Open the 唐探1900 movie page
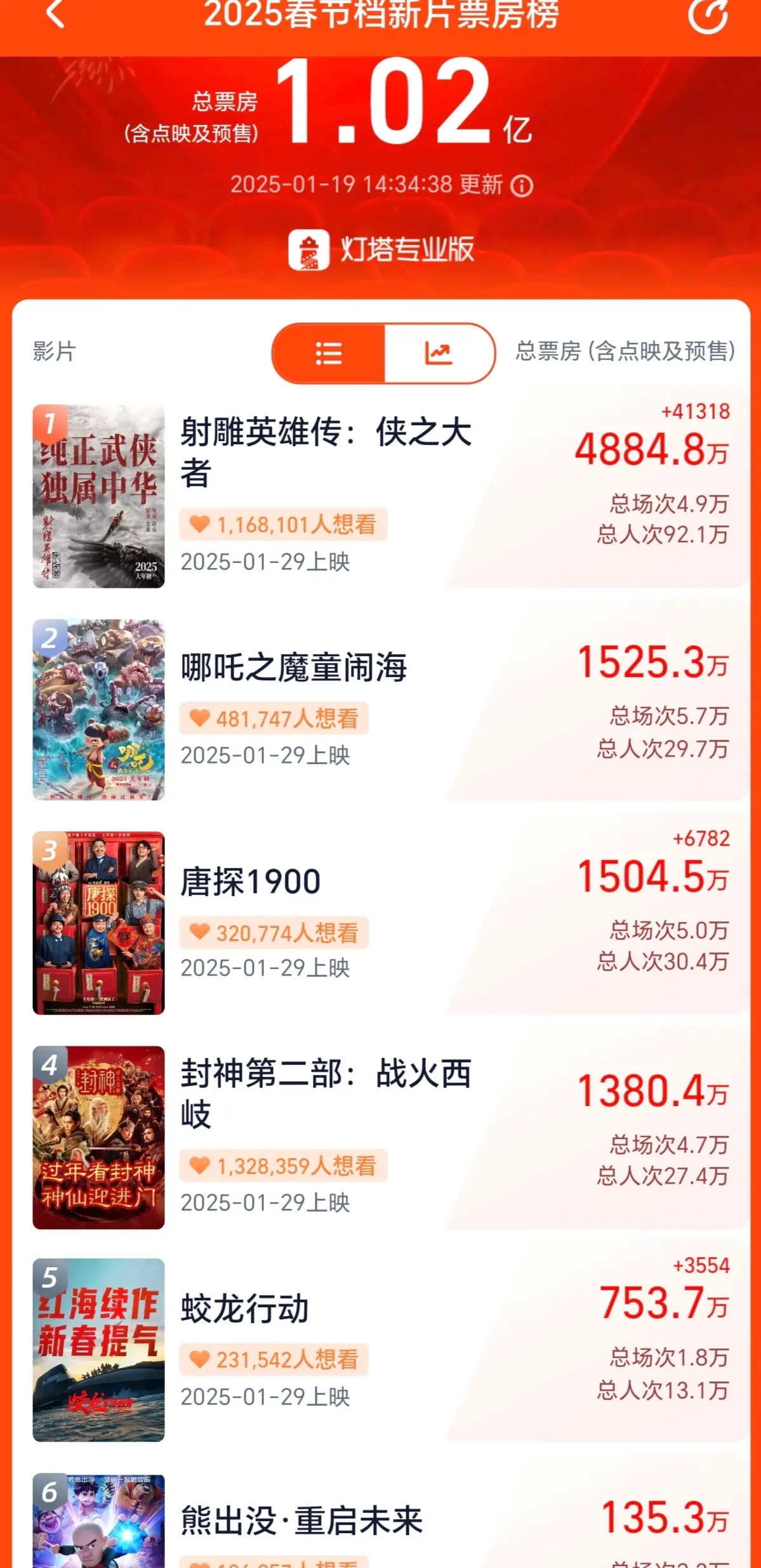The height and width of the screenshot is (1568, 761). pos(248,881)
